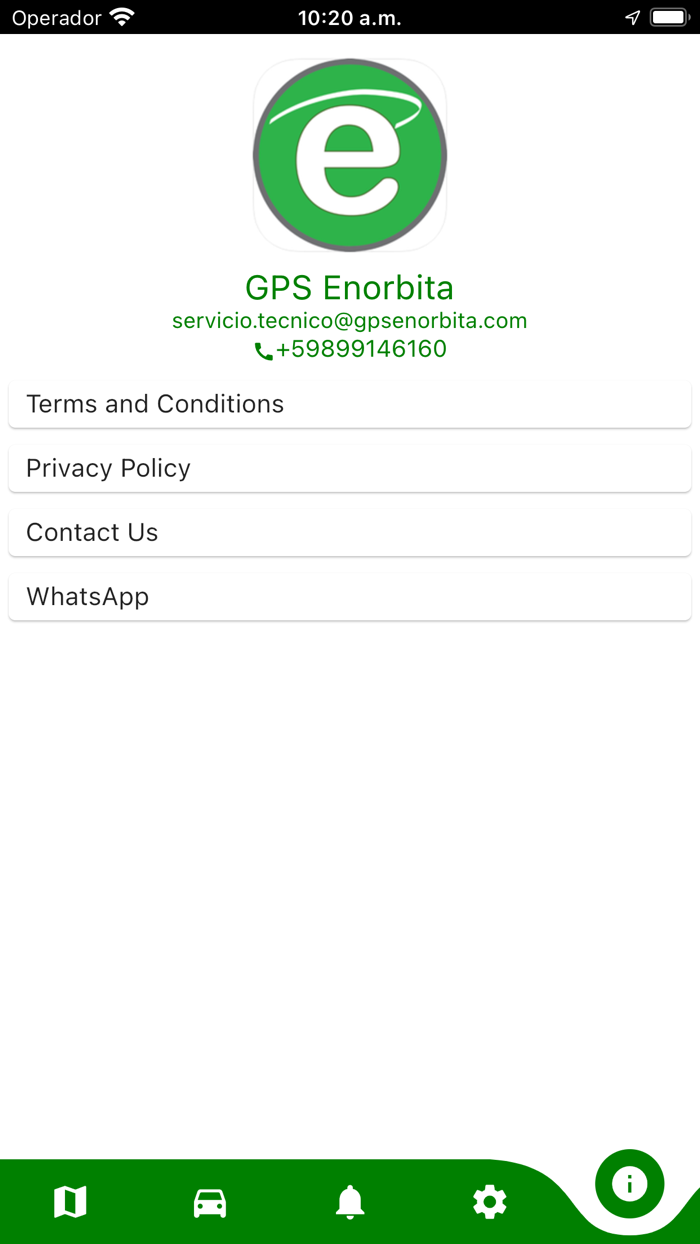Screen dimensions: 700x1244
Task: Select the Contact Us row
Action: pyautogui.click(x=350, y=532)
